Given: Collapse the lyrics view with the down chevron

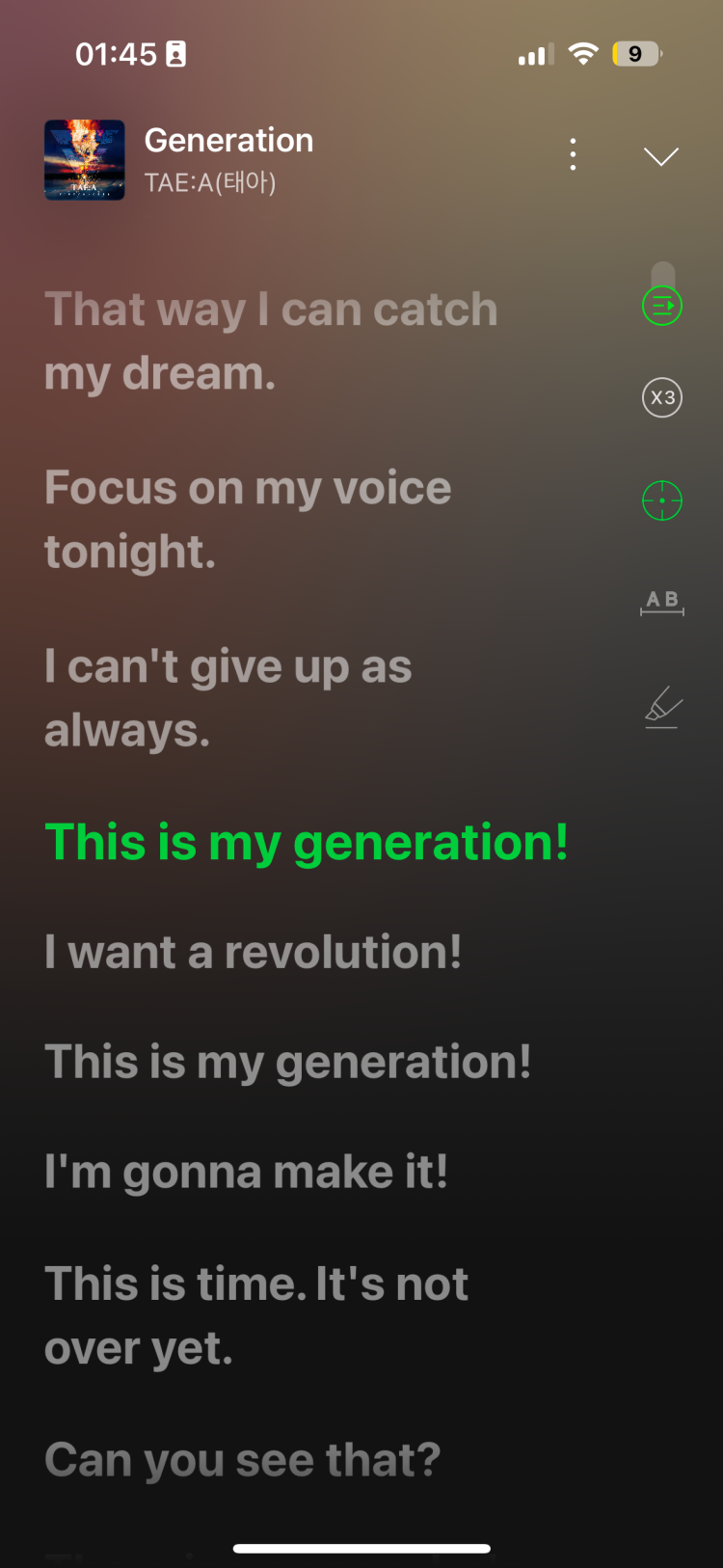Looking at the screenshot, I should pyautogui.click(x=660, y=156).
